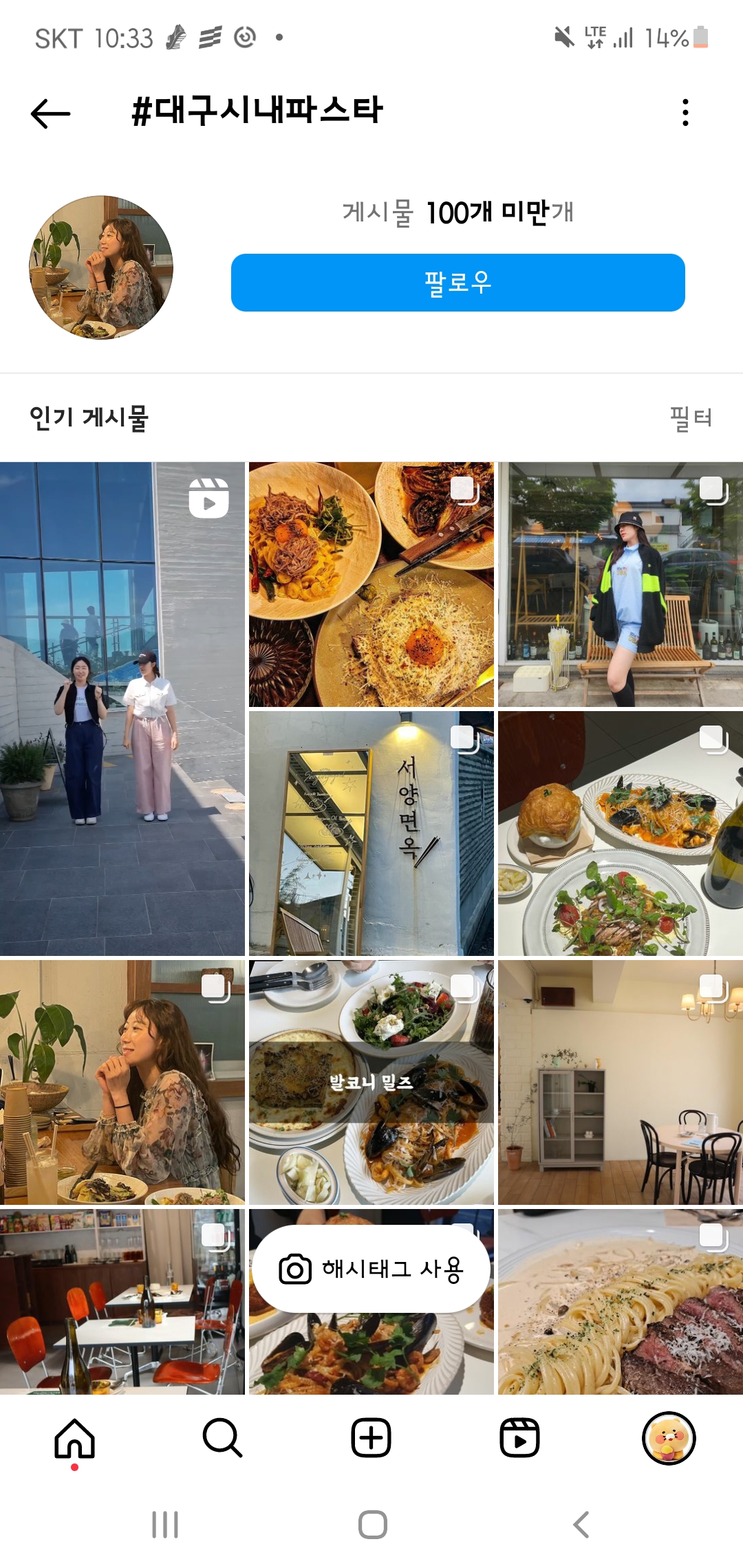
Task: Open the post with woman in bucket hat
Action: 620,585
